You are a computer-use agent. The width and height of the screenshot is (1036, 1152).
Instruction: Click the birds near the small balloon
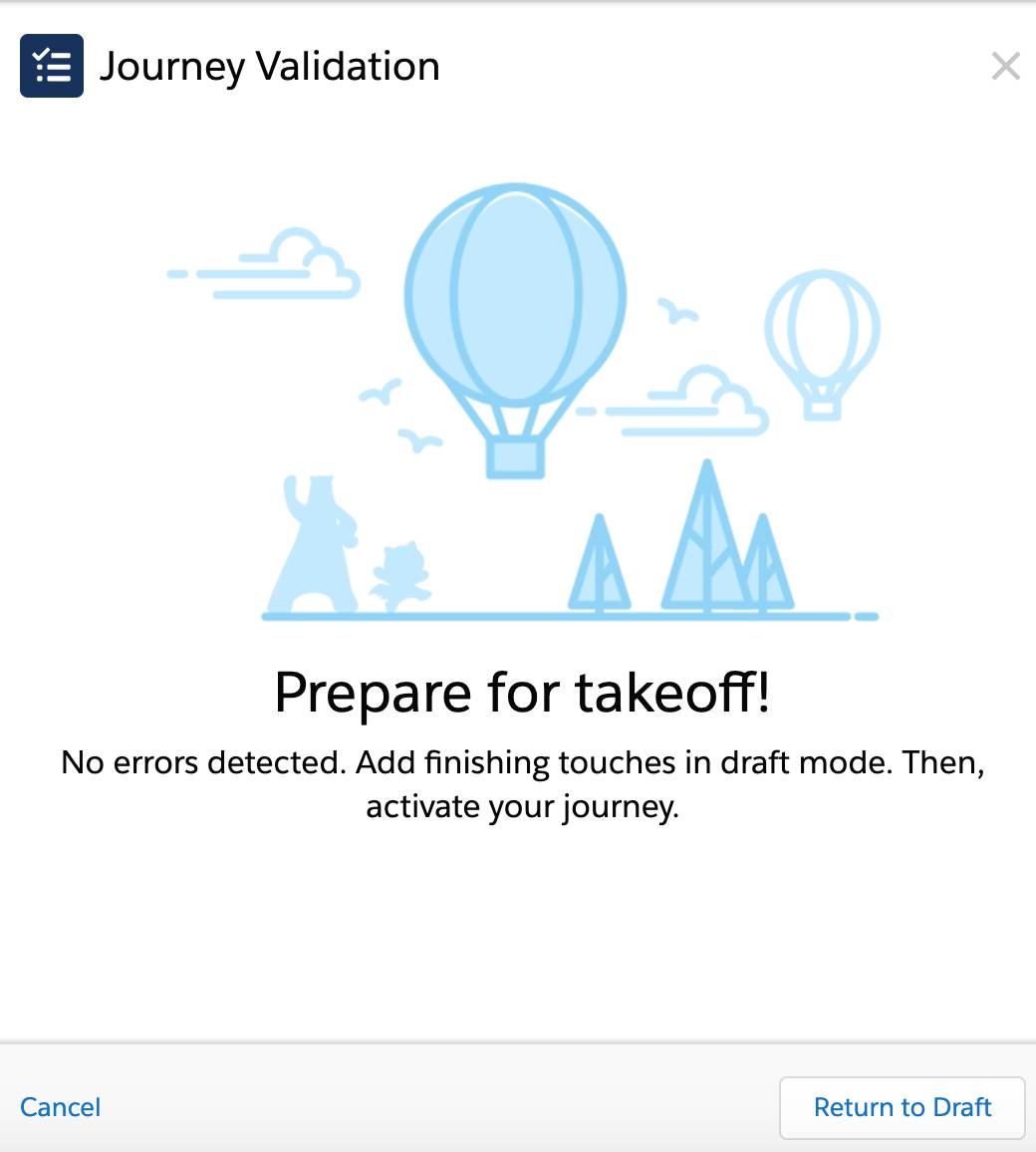[675, 309]
